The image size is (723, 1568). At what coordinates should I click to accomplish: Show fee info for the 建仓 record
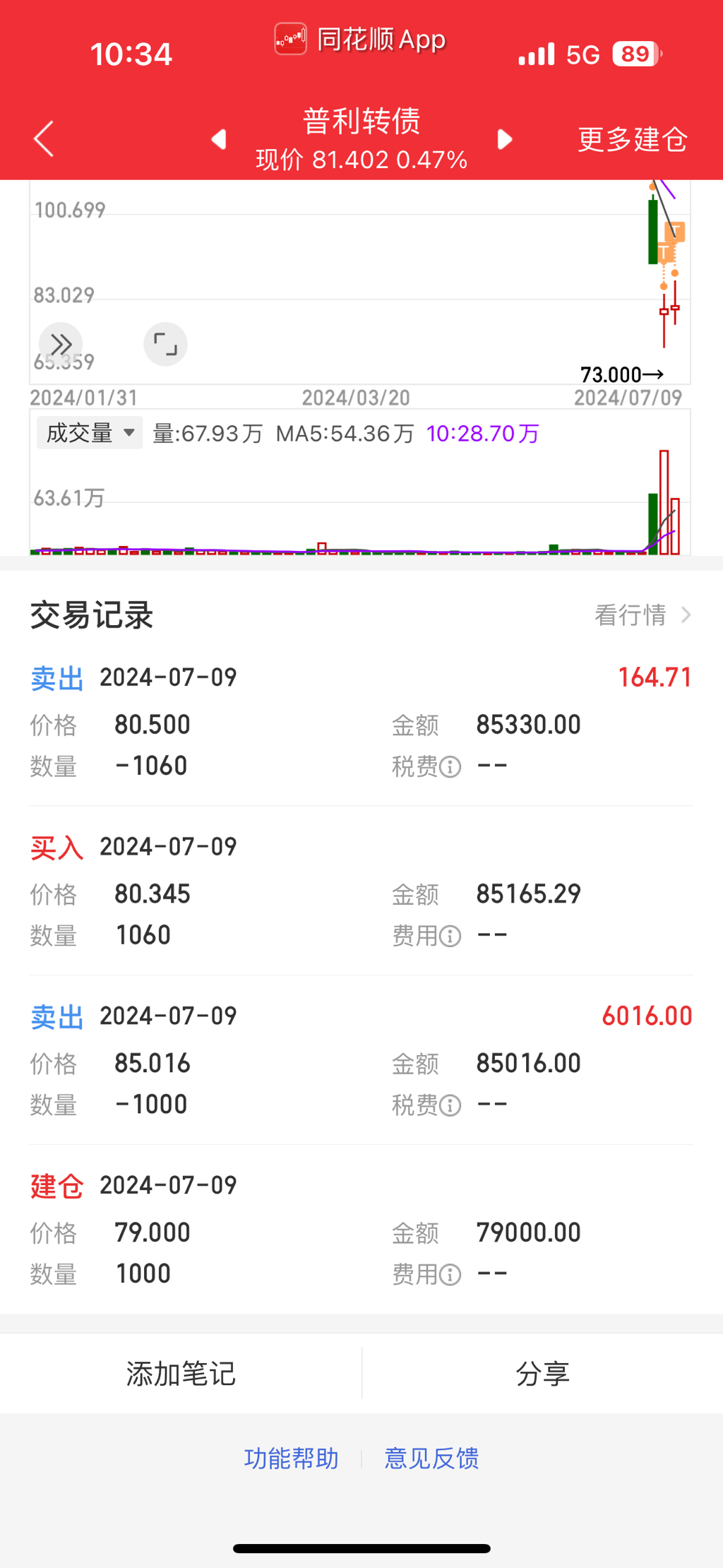point(450,1275)
